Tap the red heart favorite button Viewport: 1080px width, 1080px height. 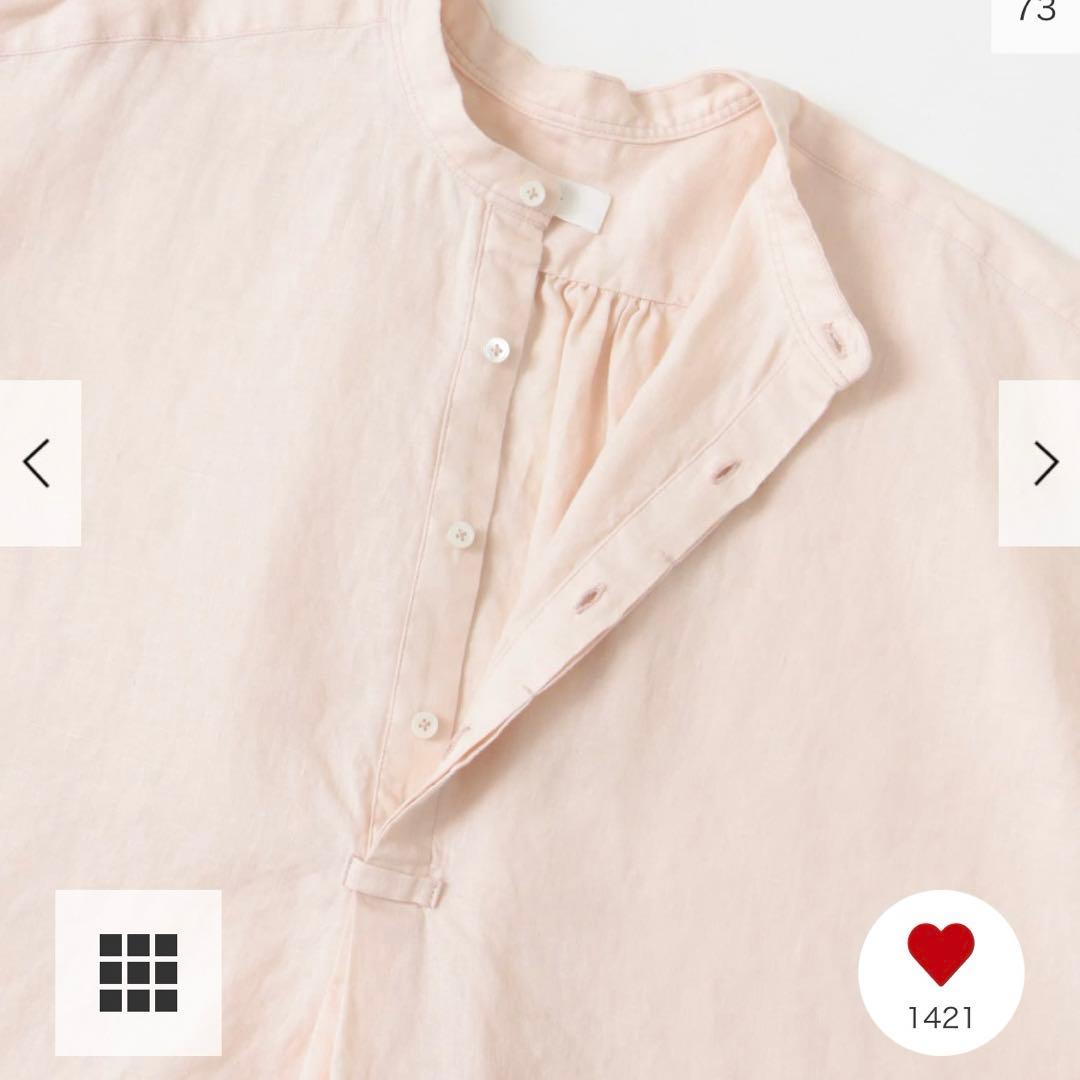[940, 956]
